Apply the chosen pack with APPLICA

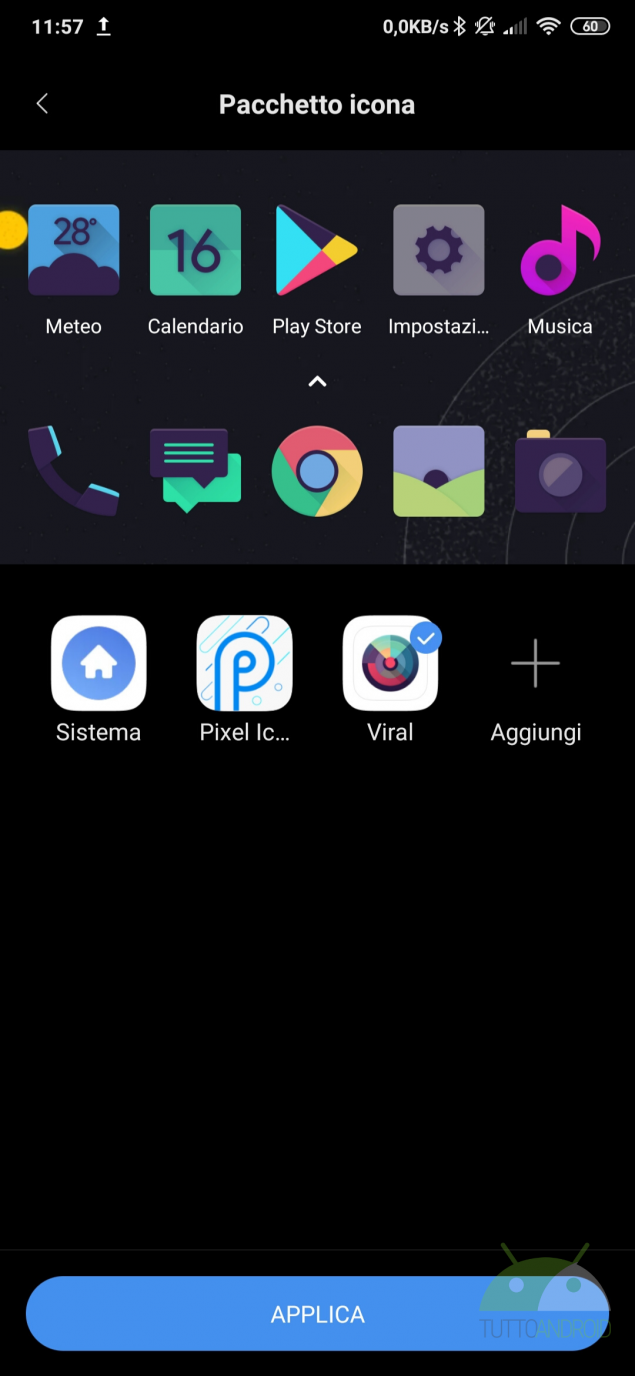pos(317,1314)
